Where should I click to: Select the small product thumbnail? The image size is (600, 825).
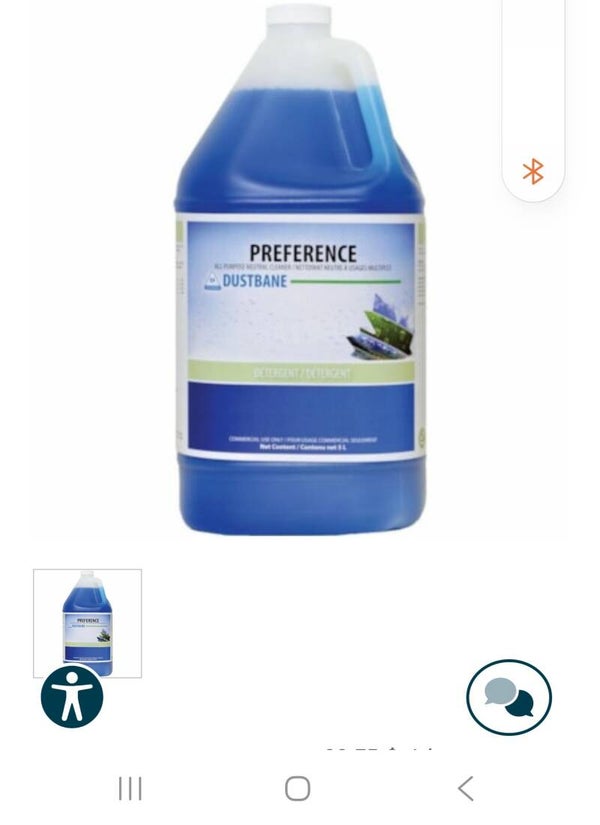click(87, 622)
